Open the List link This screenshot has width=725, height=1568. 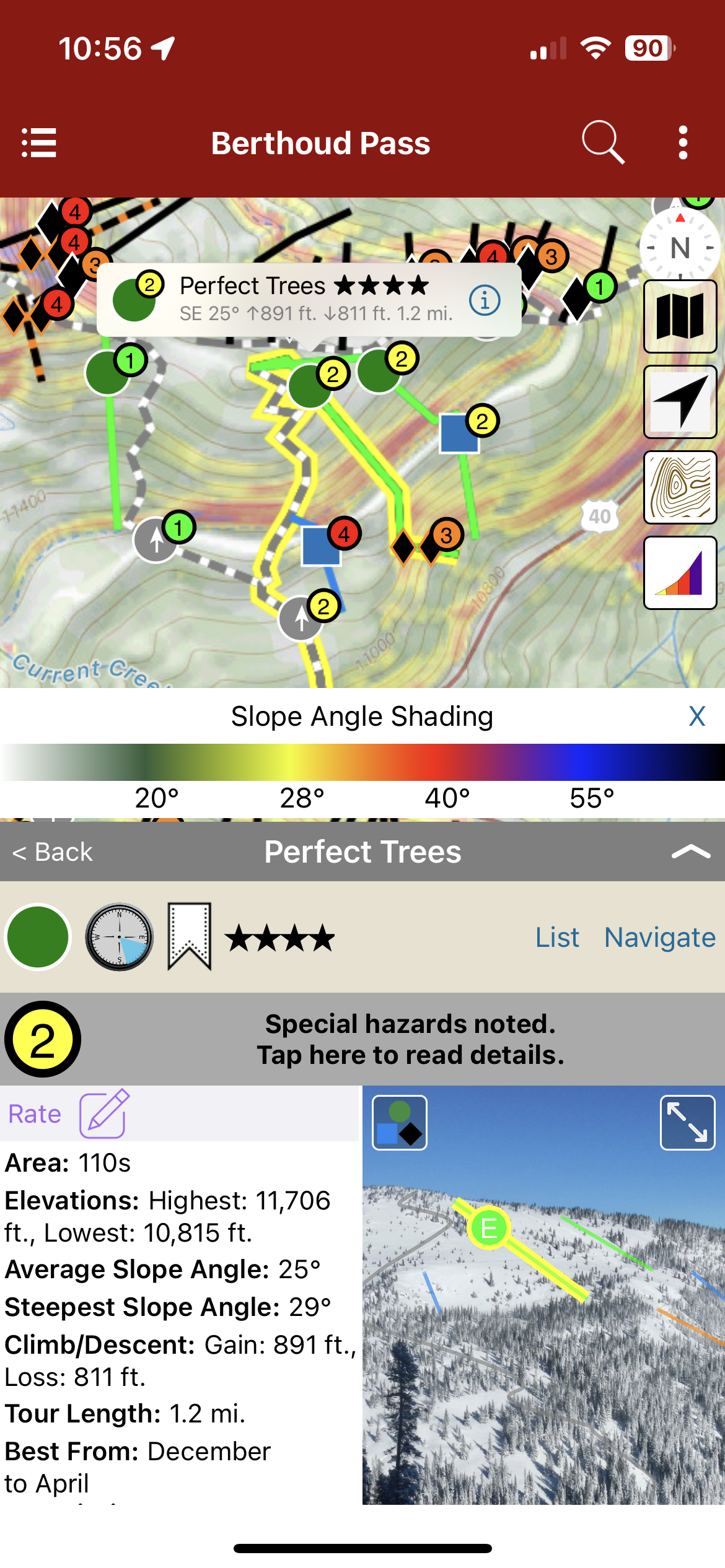tap(557, 938)
